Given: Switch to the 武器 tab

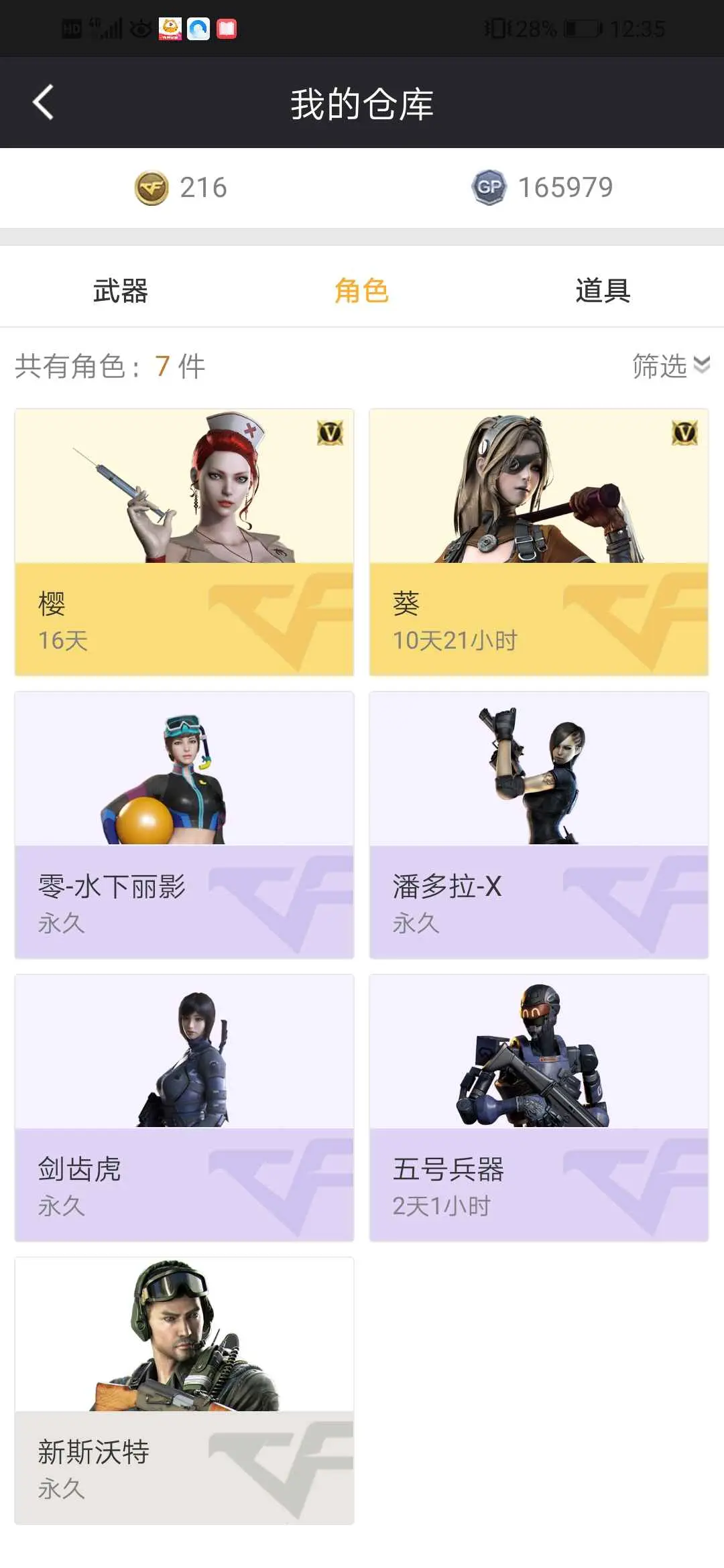Looking at the screenshot, I should [x=121, y=291].
